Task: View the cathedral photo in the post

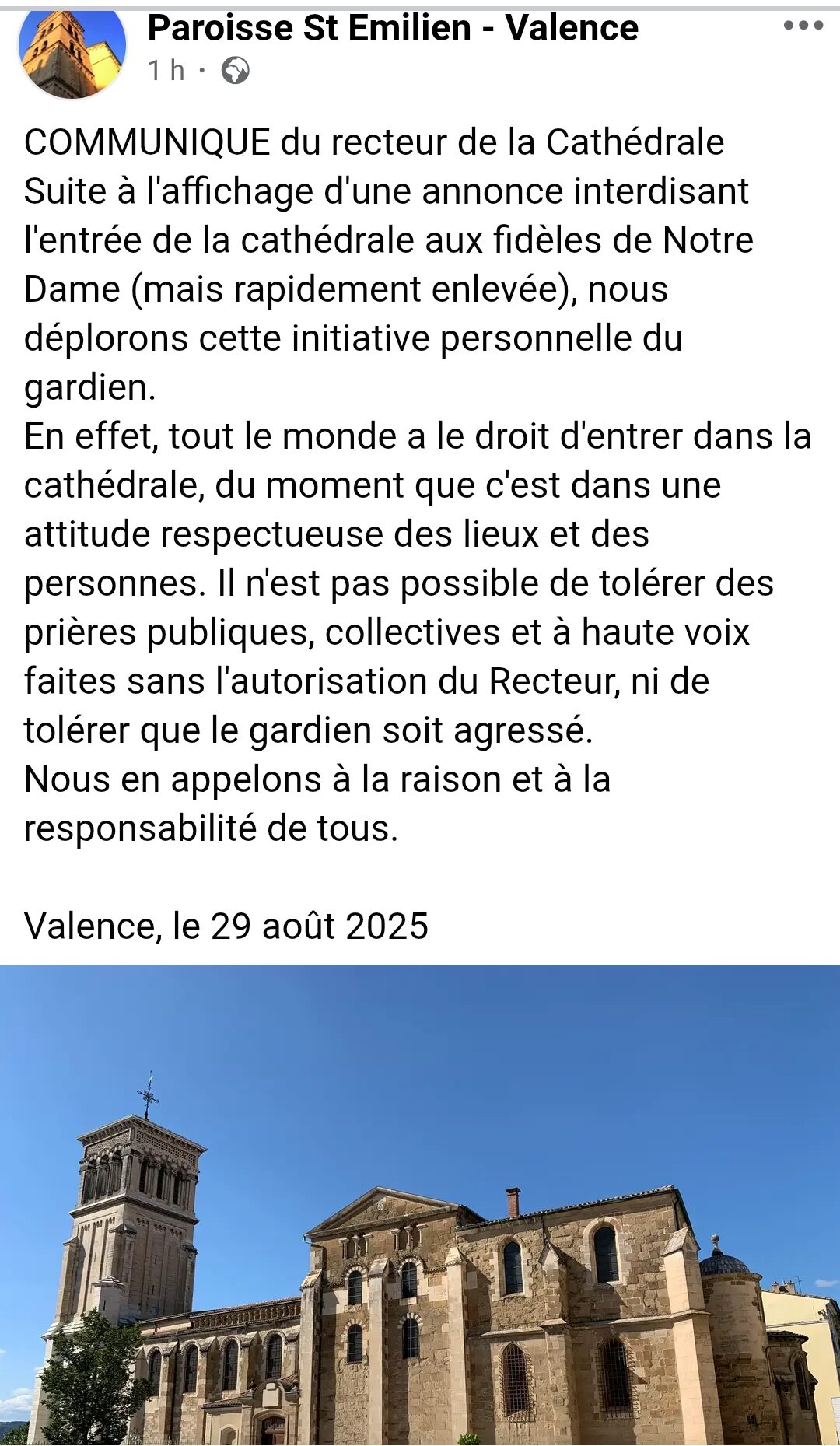Action: pyautogui.click(x=420, y=1204)
